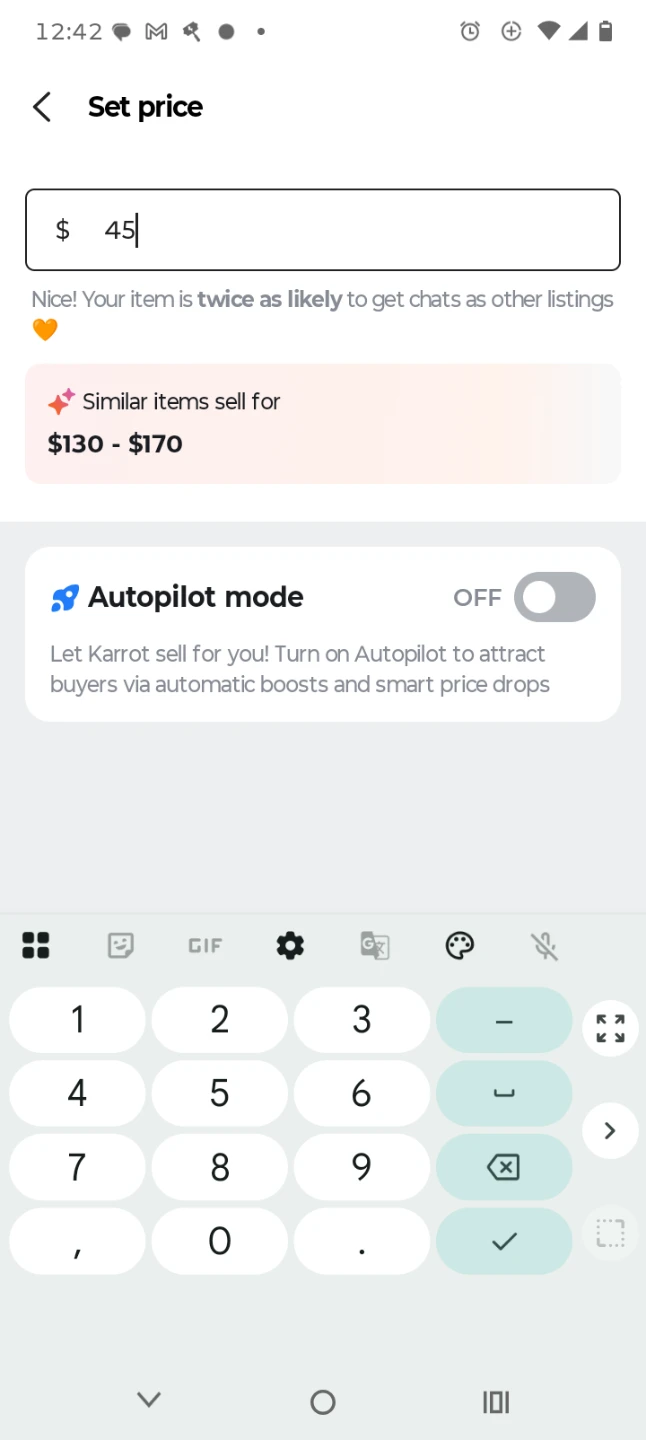Go back from Set price screen

click(x=42, y=107)
